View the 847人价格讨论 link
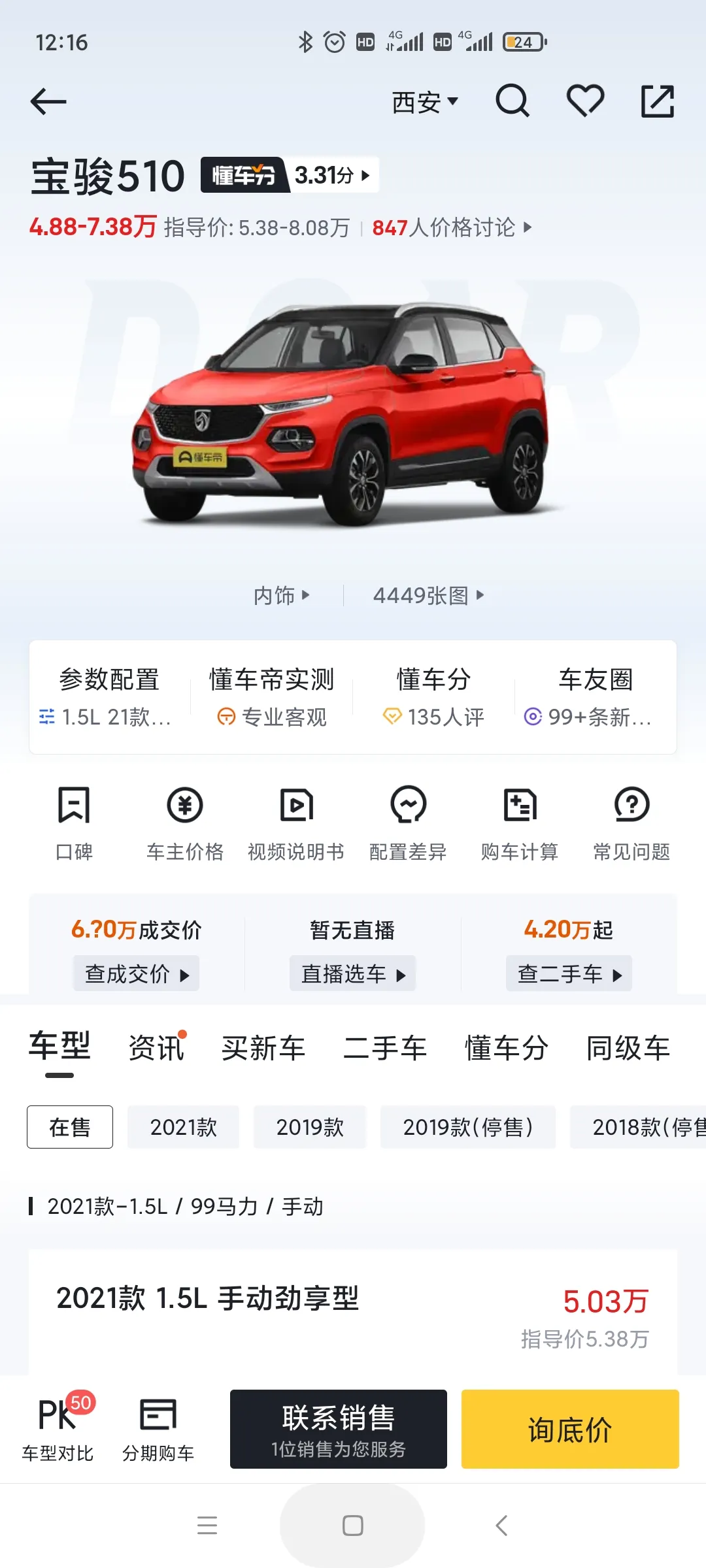The height and width of the screenshot is (1568, 706). point(452,227)
